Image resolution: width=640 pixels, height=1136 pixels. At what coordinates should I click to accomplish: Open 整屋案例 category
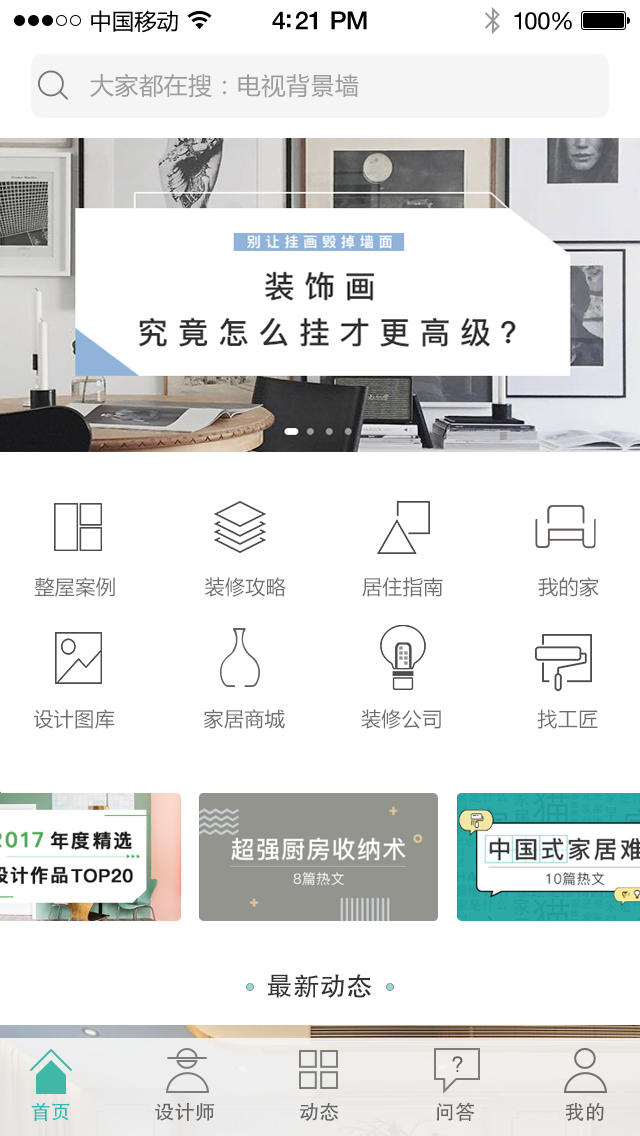(75, 549)
